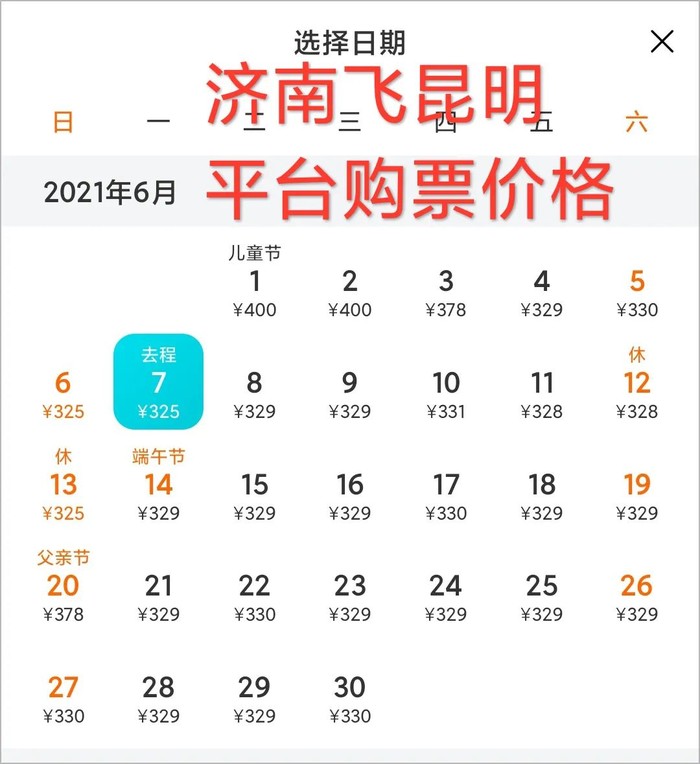Select June 27 priced at ¥330
This screenshot has width=700, height=764.
point(63,699)
